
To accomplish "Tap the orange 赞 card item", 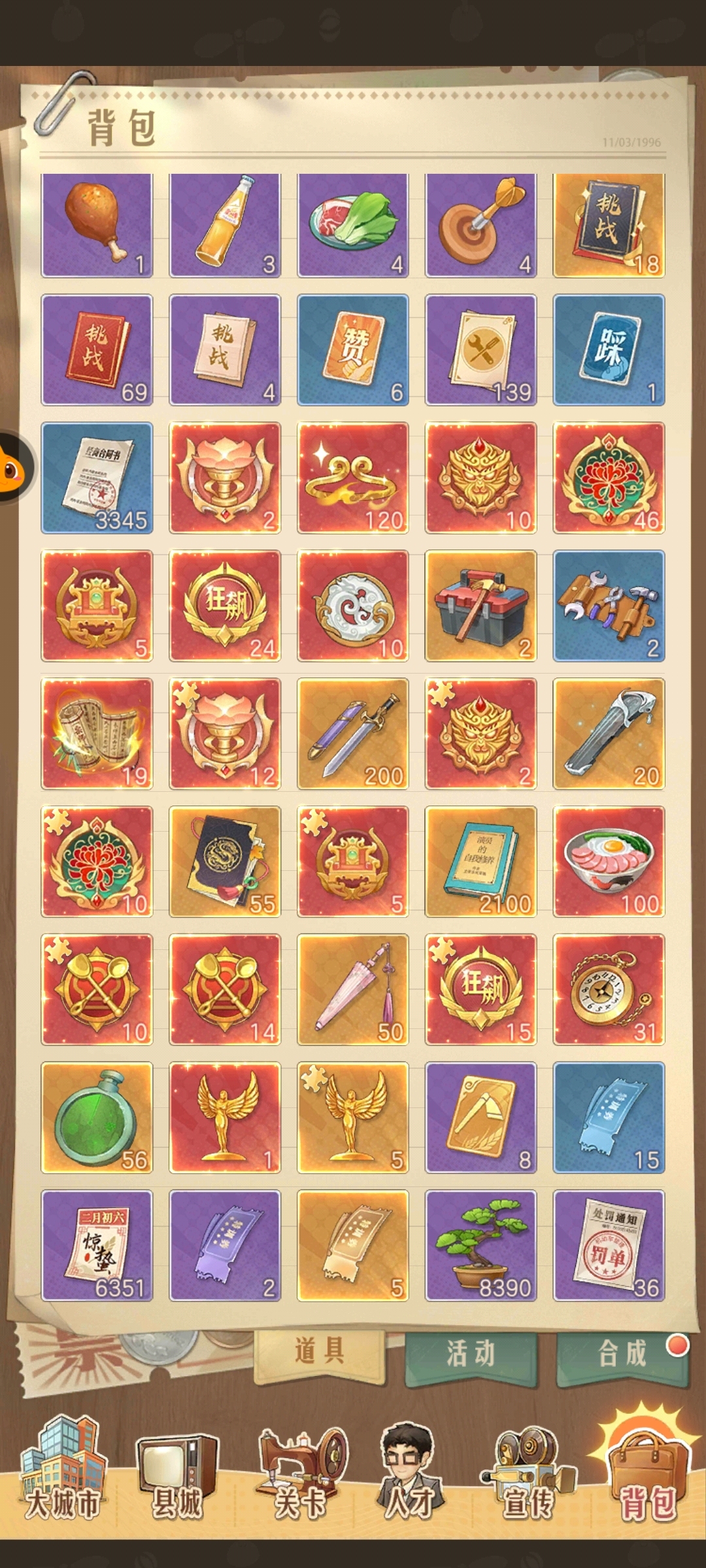I will (x=353, y=350).
